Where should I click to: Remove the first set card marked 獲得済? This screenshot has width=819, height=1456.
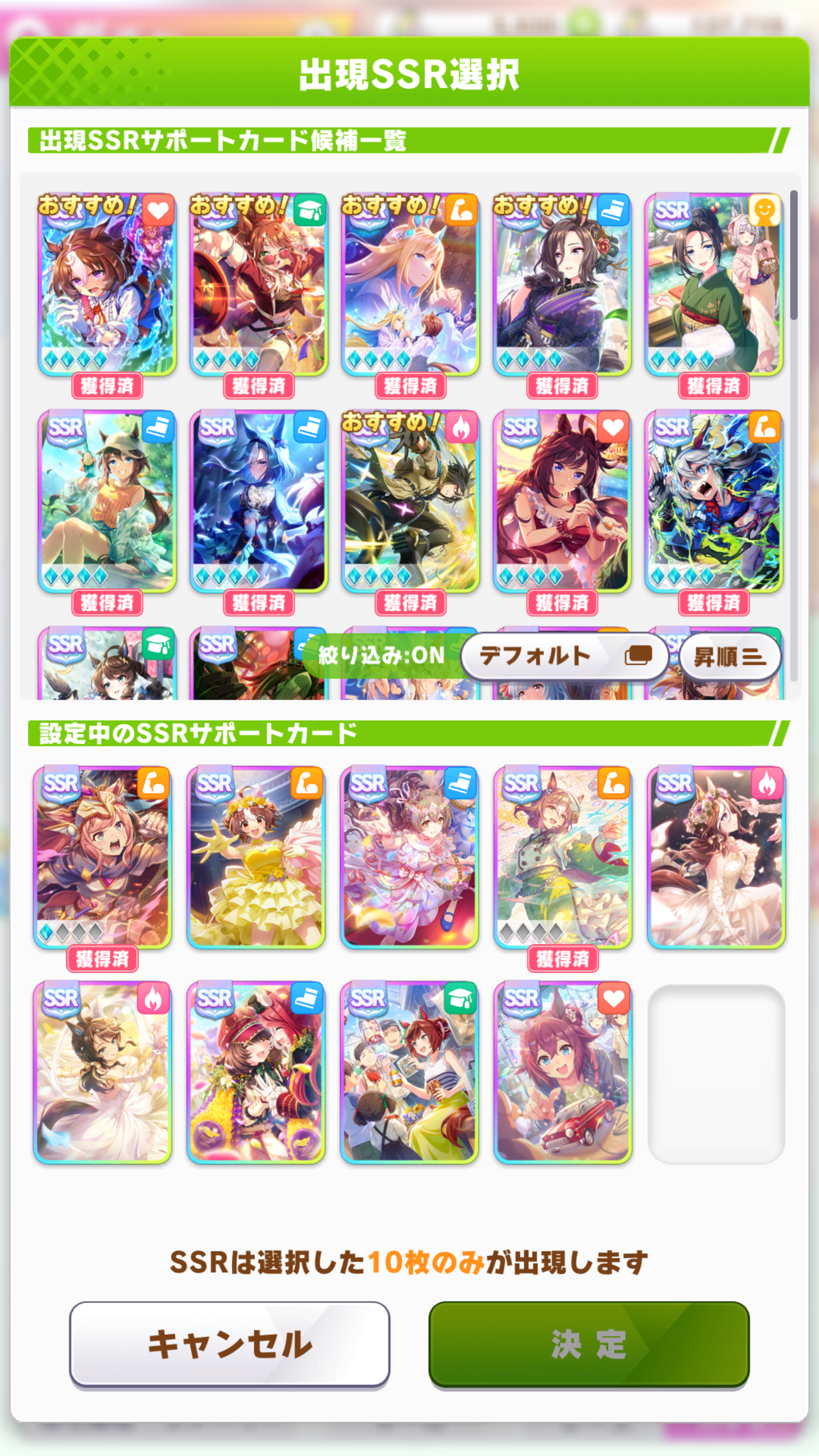point(102,857)
